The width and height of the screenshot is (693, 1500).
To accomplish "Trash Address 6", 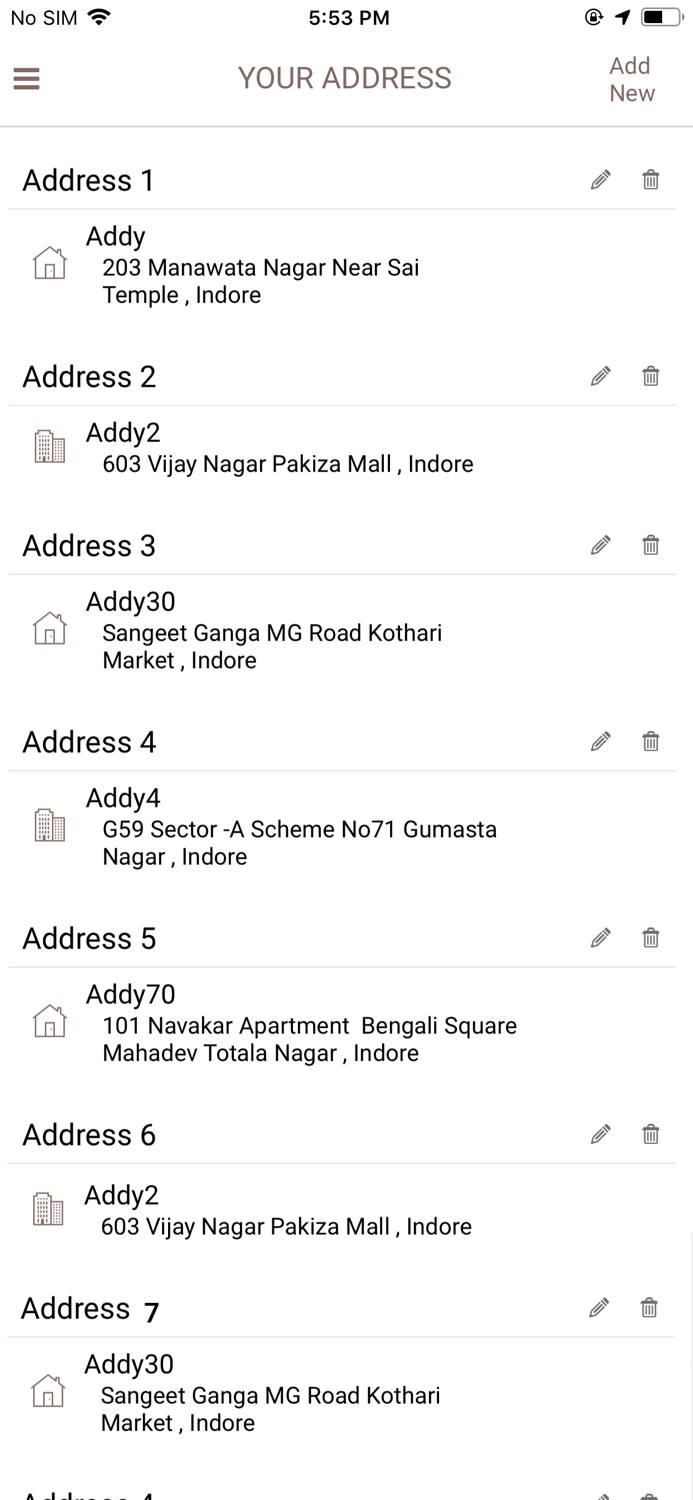I will point(651,1134).
